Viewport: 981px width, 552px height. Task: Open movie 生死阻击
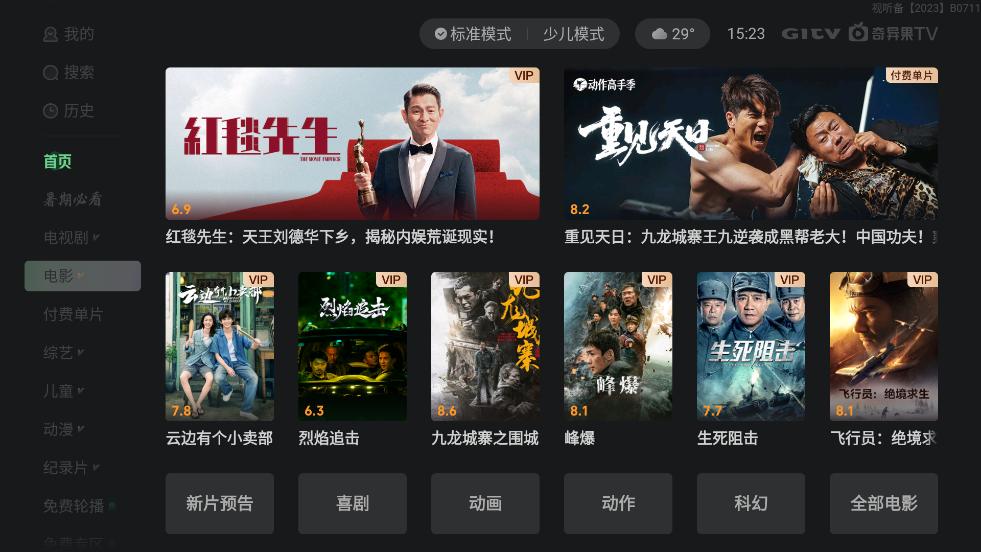[x=750, y=347]
